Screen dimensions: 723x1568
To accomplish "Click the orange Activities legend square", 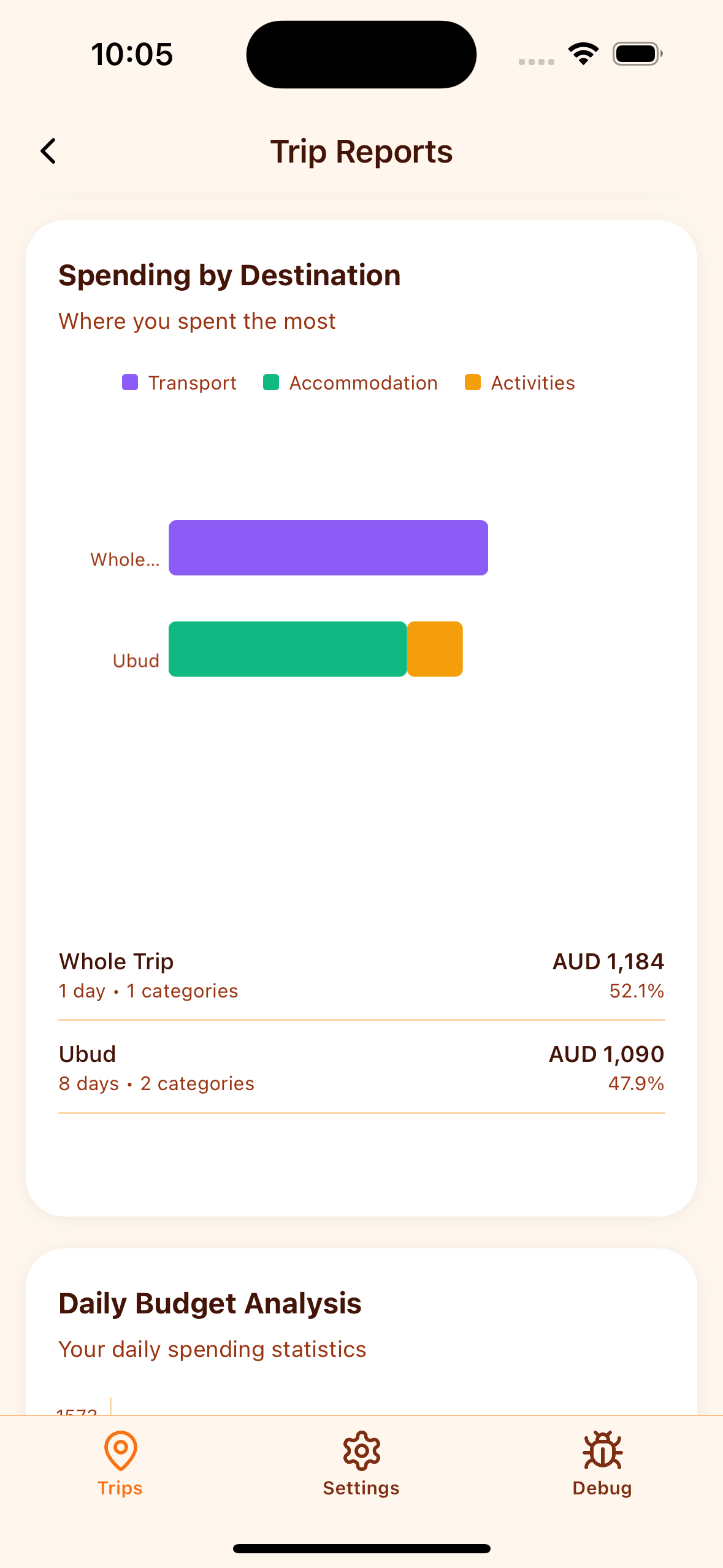I will pos(473,382).
